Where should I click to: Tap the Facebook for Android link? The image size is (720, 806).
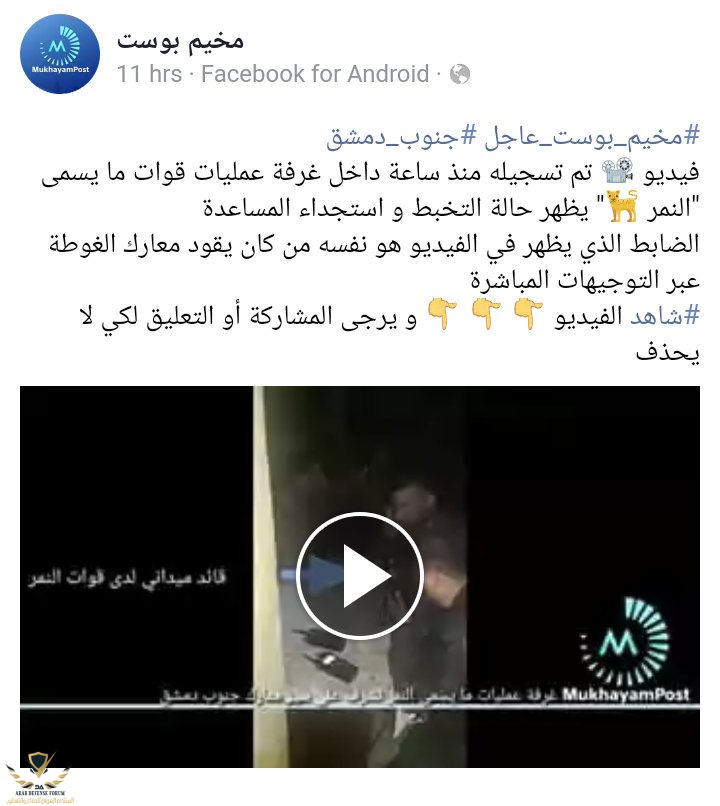(315, 75)
